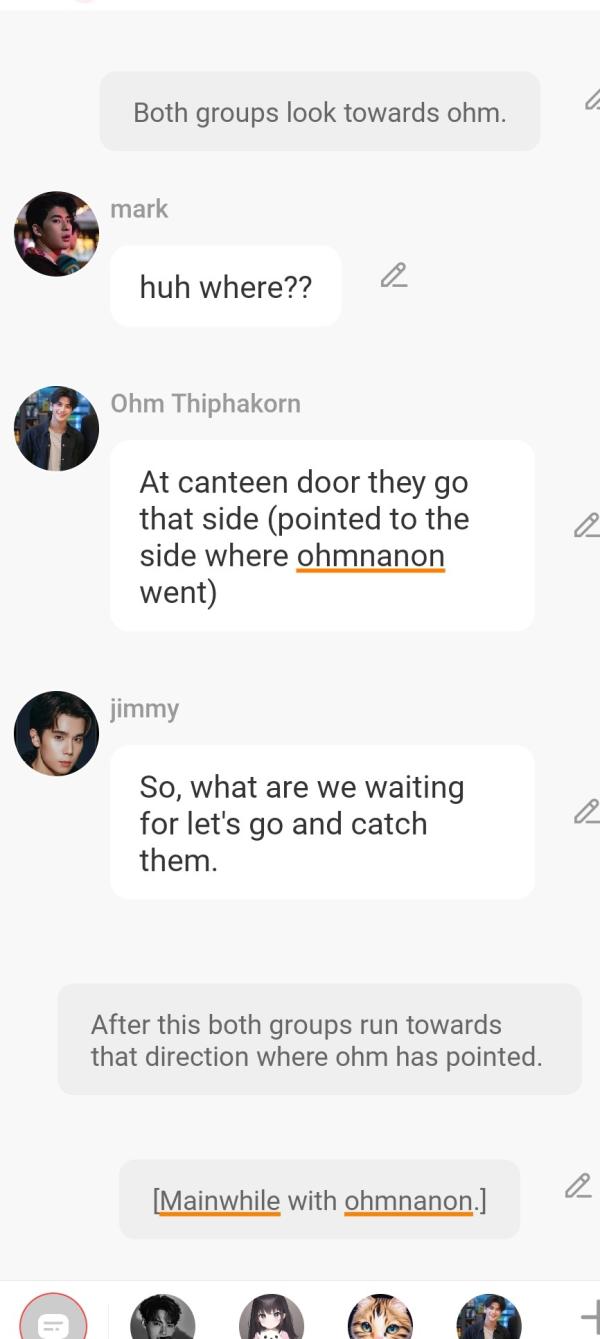Edit mark's 'huh where??' message
This screenshot has height=1339, width=600.
[394, 275]
